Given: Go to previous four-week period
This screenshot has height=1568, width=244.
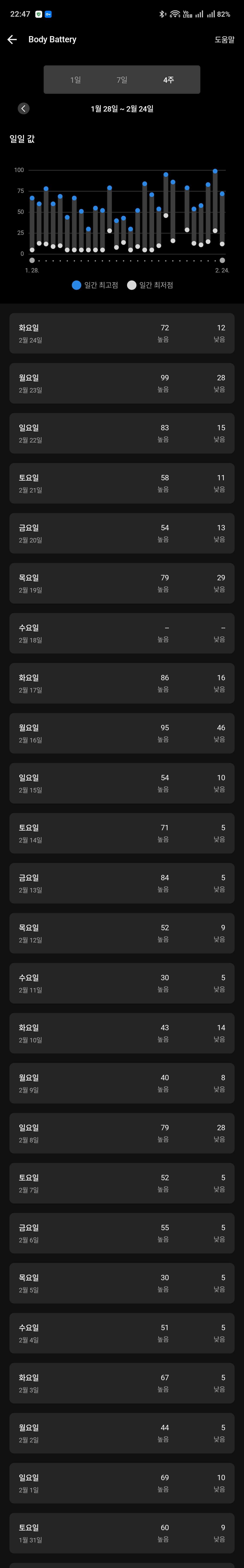Looking at the screenshot, I should click(x=24, y=108).
